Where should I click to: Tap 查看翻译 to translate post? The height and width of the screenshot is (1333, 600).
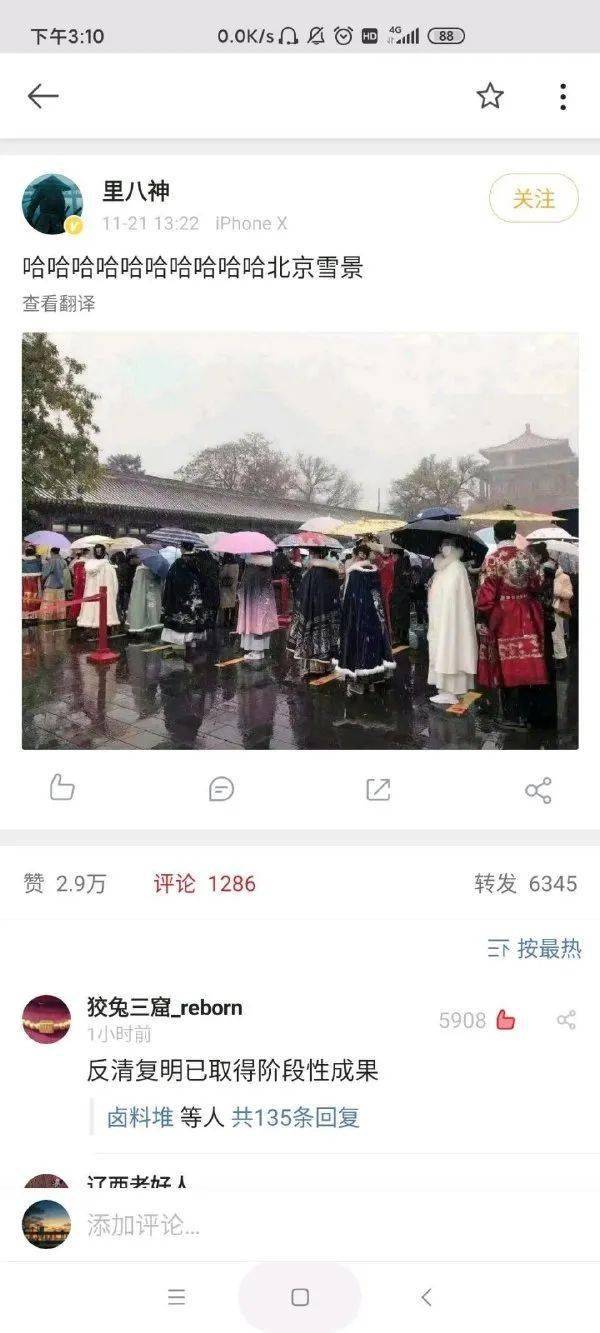tap(59, 304)
